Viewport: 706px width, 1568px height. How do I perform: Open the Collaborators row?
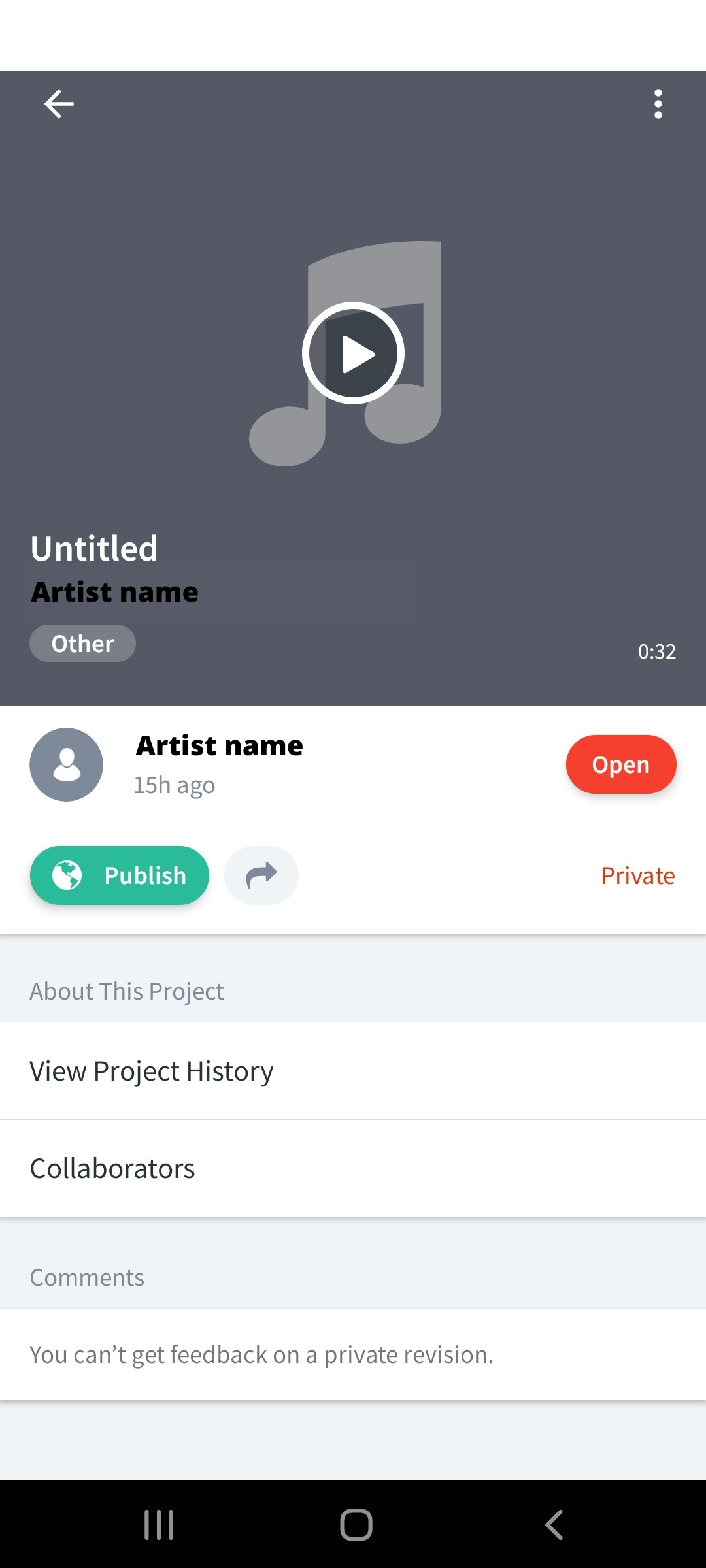[353, 1168]
